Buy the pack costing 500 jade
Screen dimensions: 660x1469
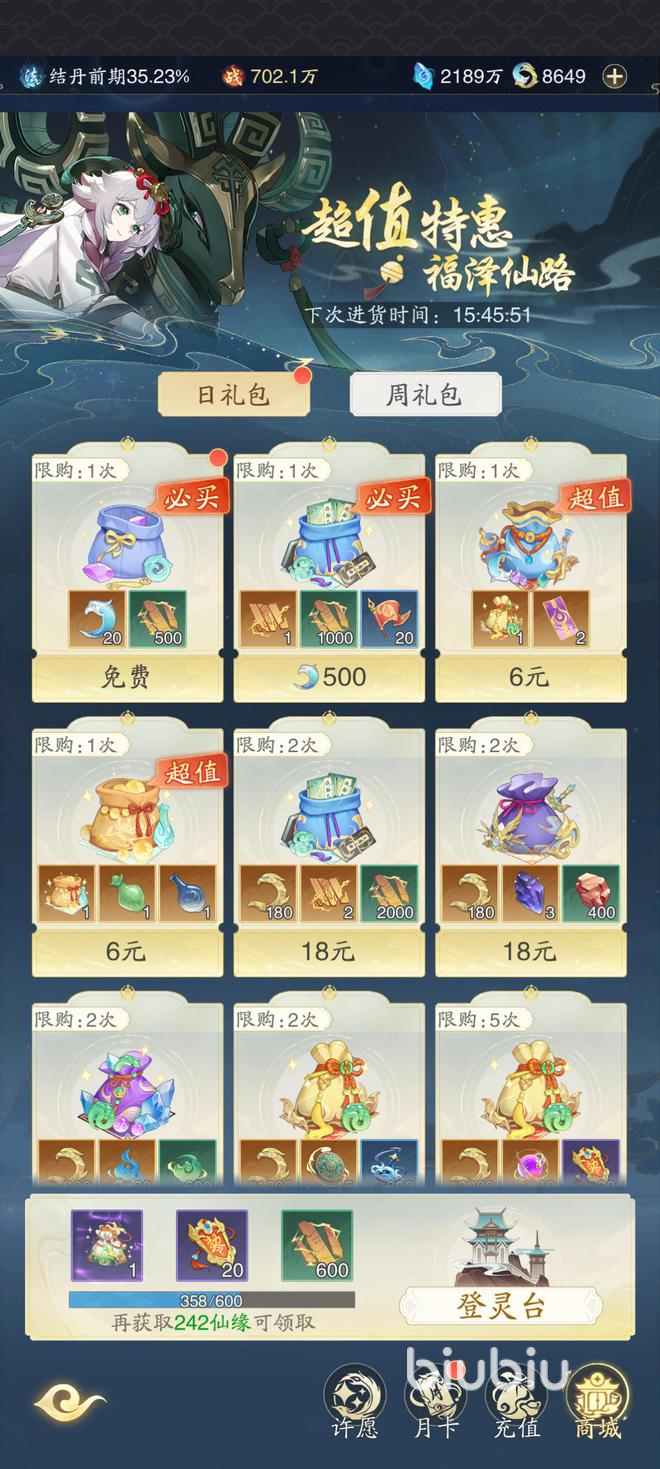(329, 677)
